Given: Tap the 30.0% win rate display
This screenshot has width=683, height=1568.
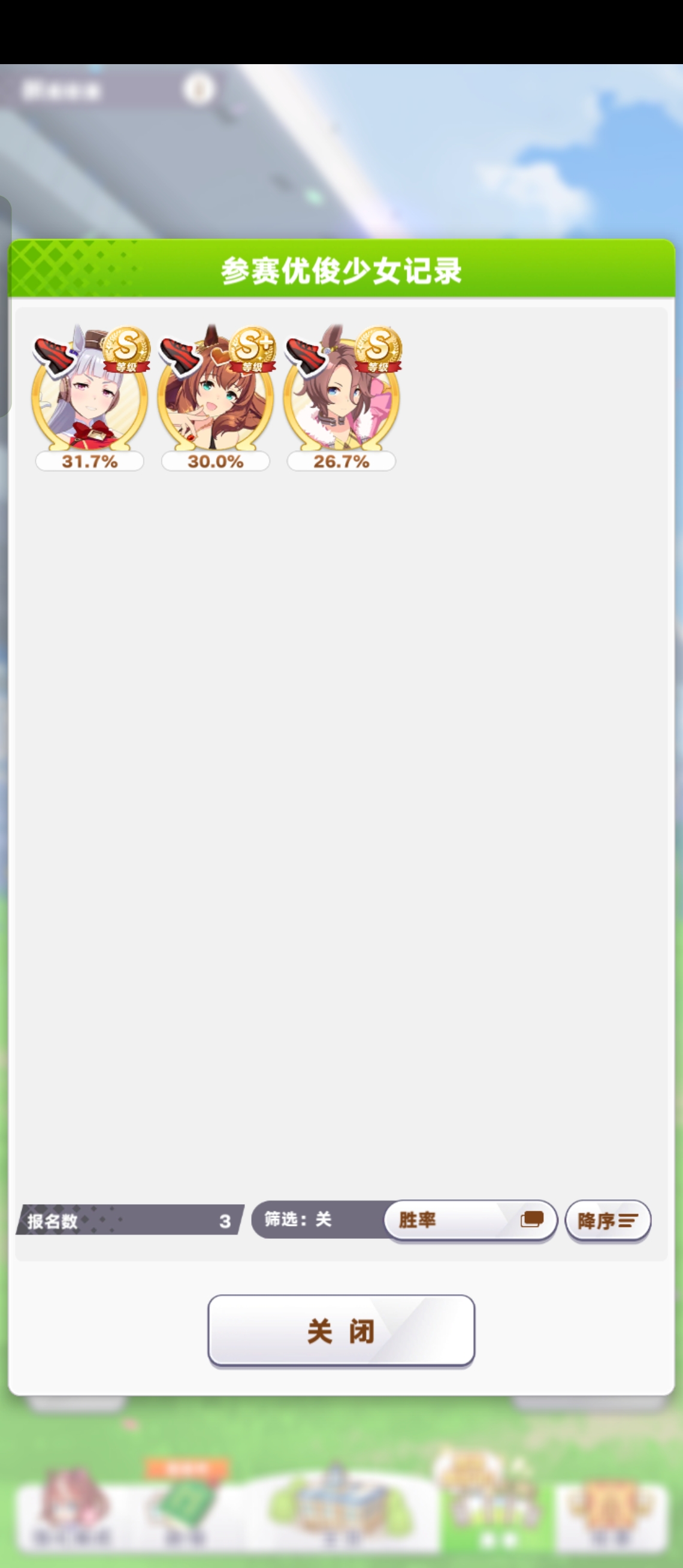Looking at the screenshot, I should pyautogui.click(x=214, y=462).
